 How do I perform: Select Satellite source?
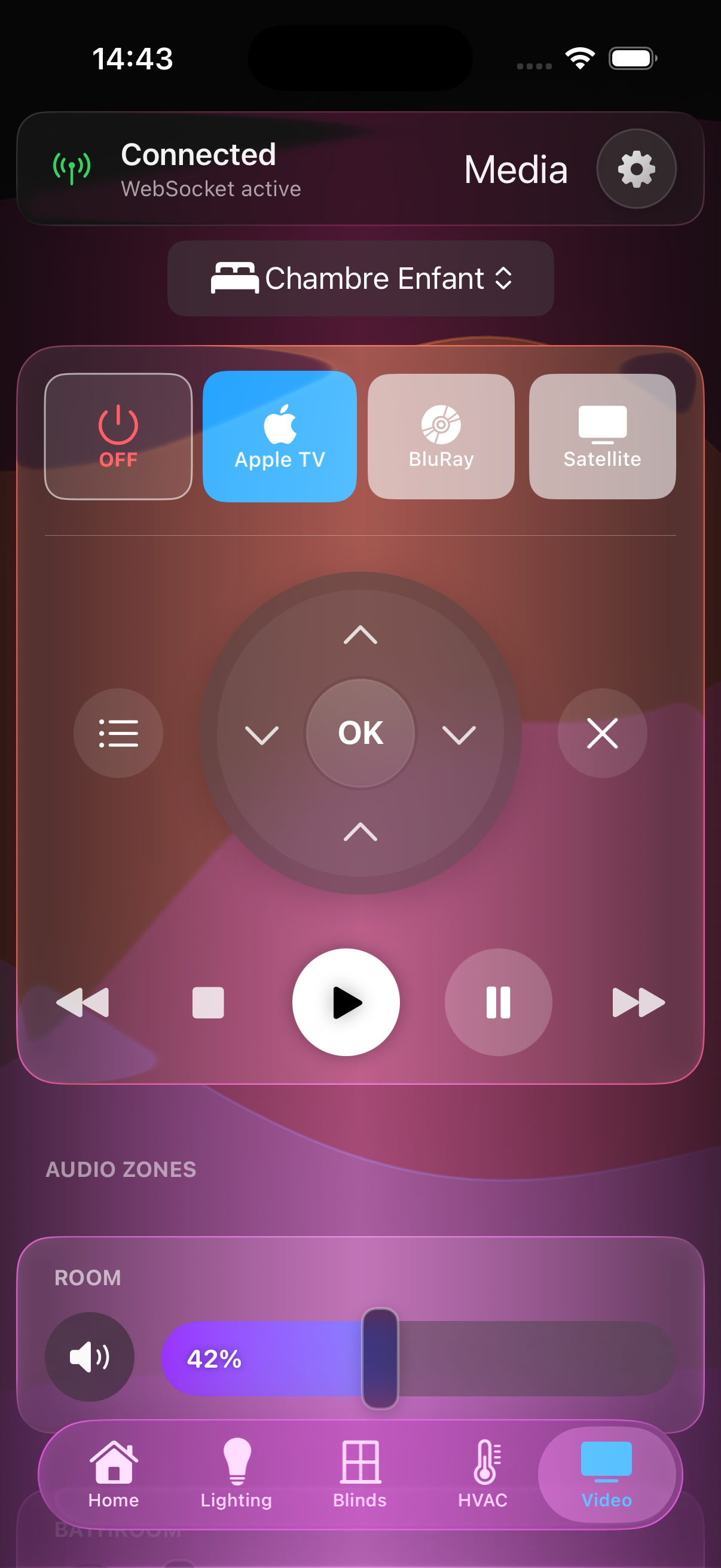pos(602,436)
